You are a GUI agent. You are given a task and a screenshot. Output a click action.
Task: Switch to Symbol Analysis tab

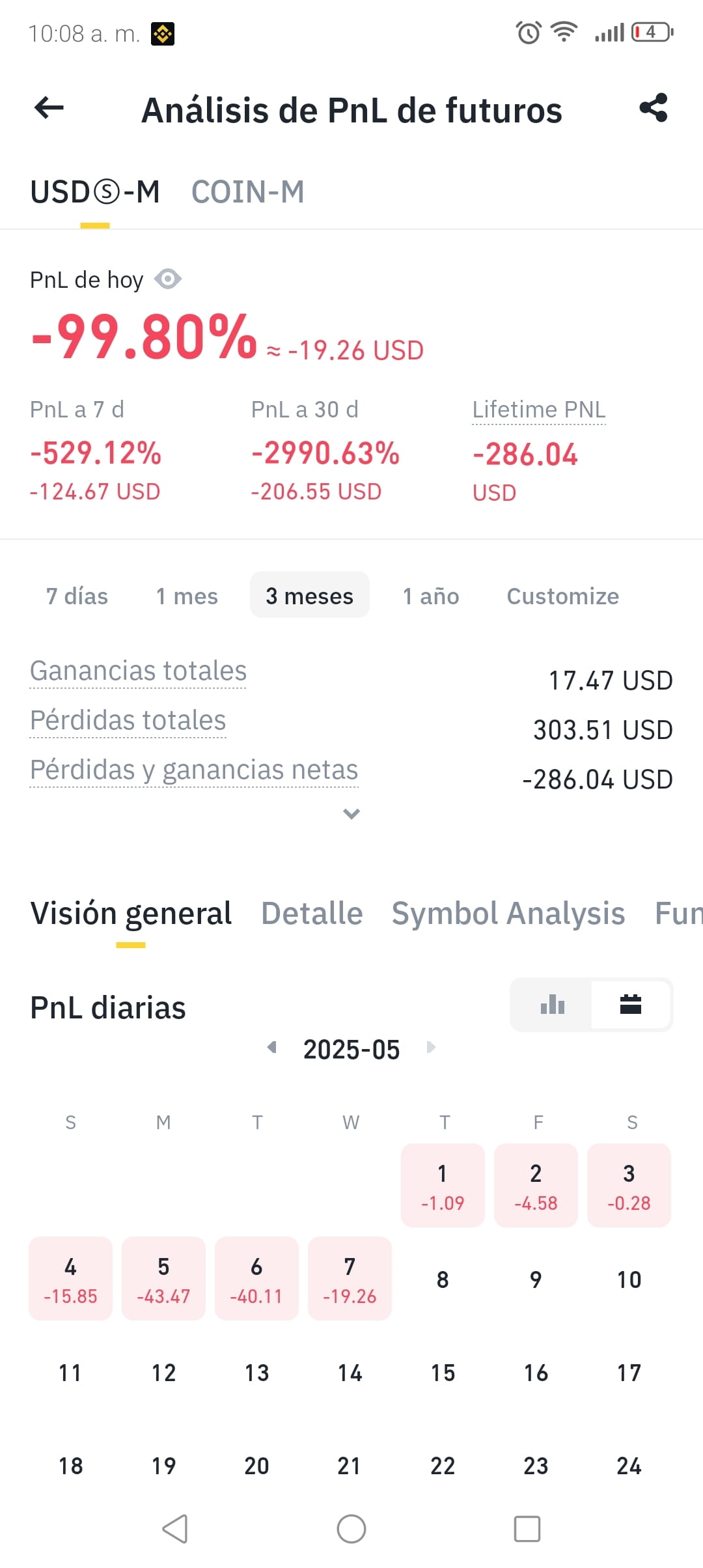[508, 914]
